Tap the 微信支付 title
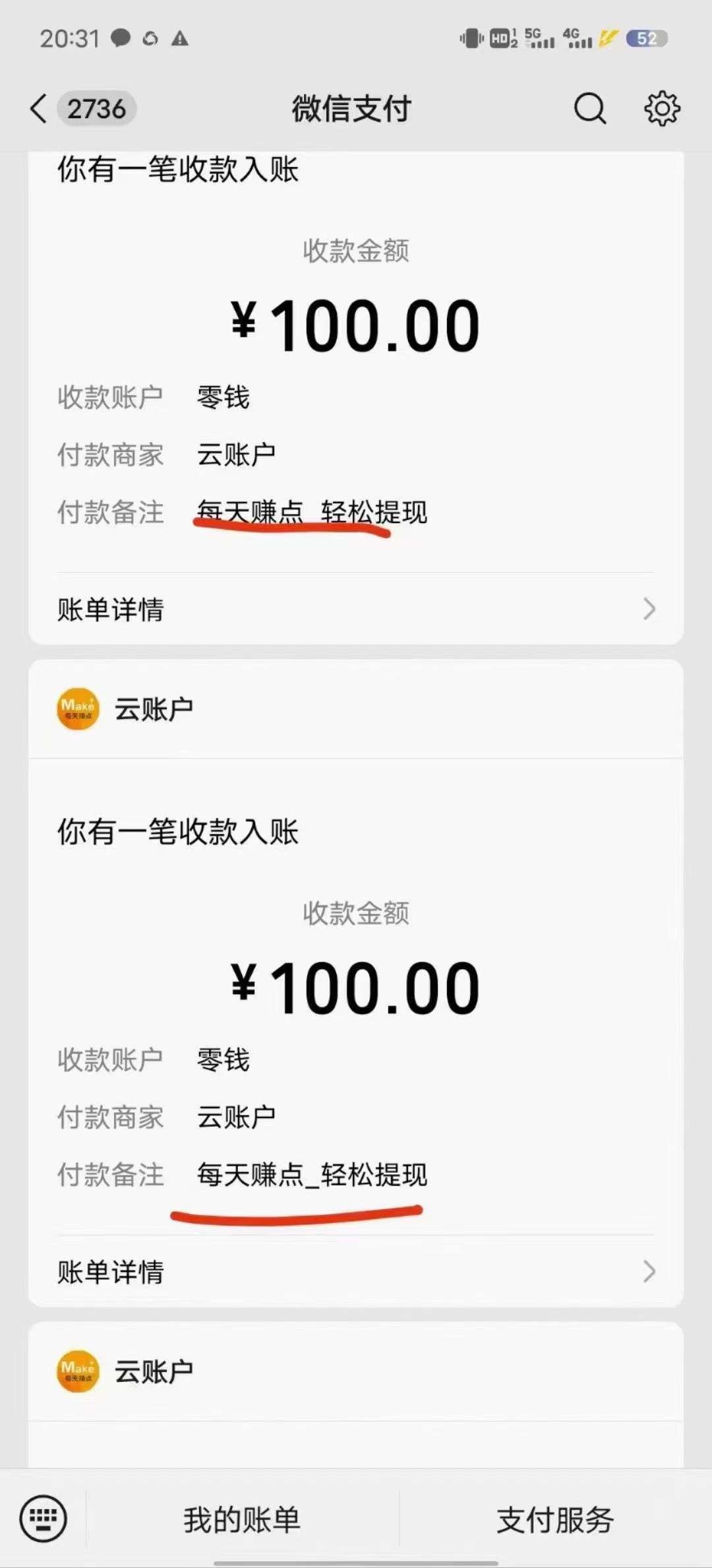 351,108
